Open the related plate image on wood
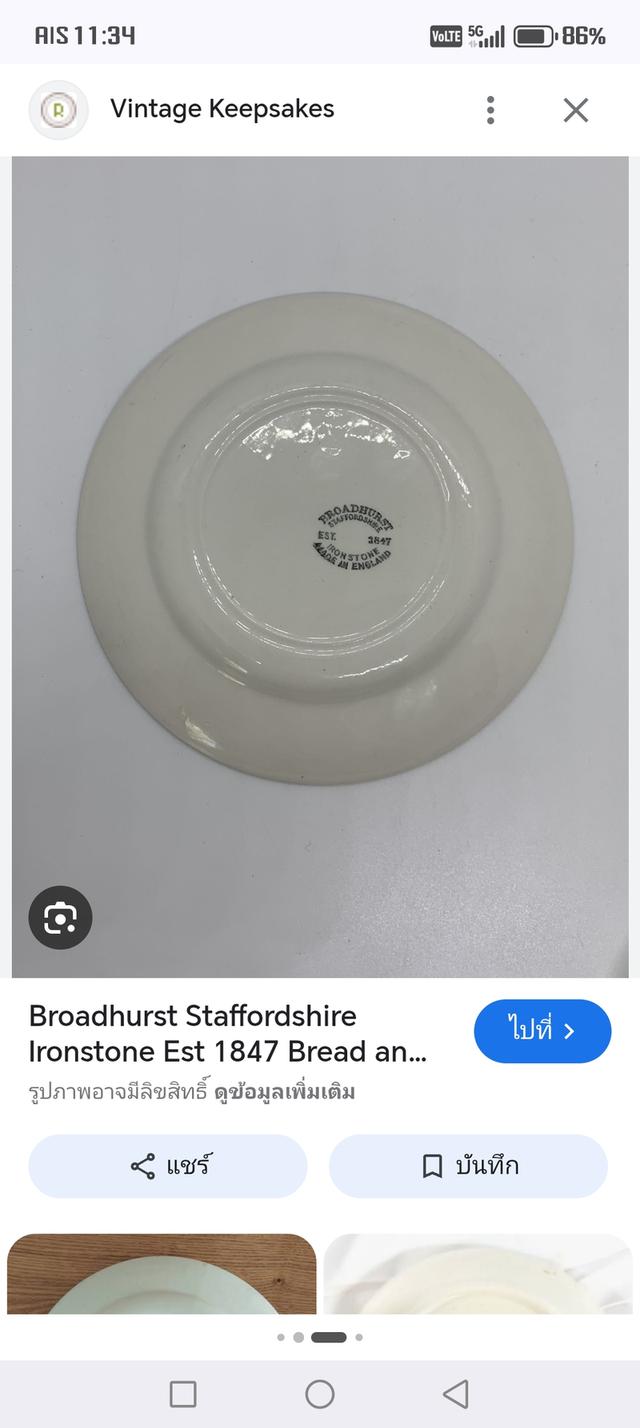640x1428 pixels. [x=162, y=1273]
